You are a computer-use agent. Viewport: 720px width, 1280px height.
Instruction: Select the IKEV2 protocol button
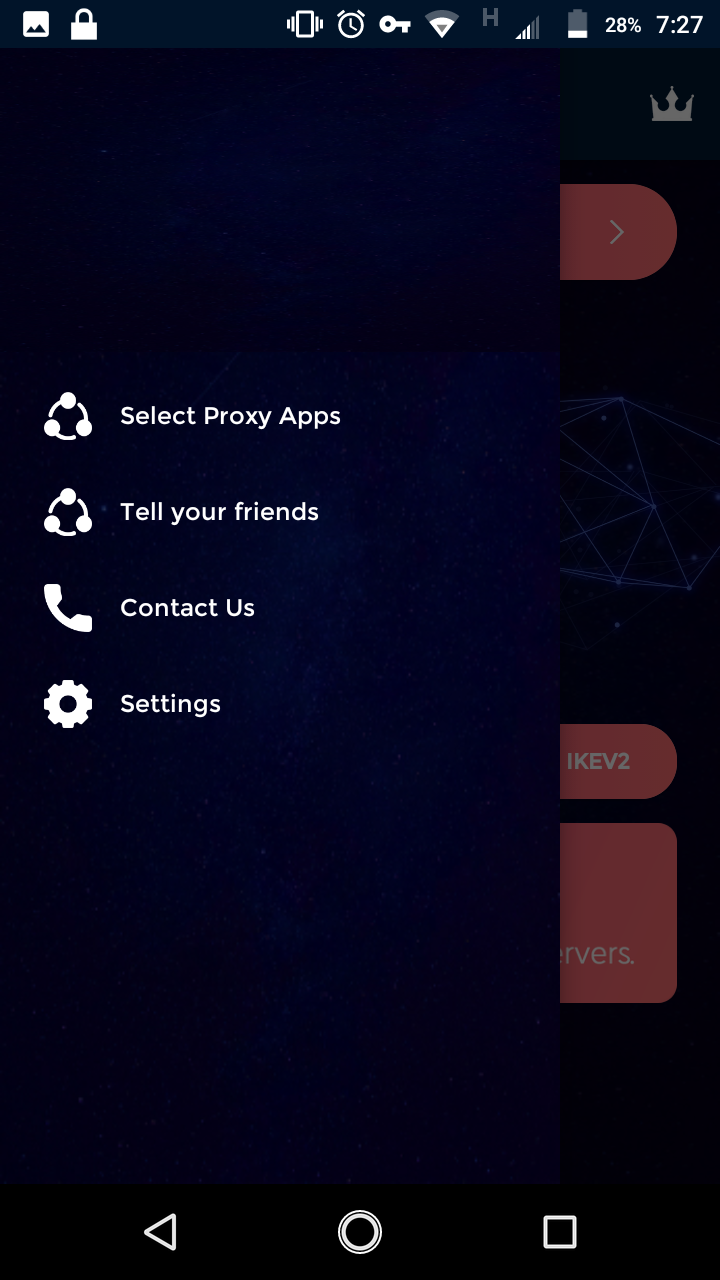pyautogui.click(x=618, y=762)
